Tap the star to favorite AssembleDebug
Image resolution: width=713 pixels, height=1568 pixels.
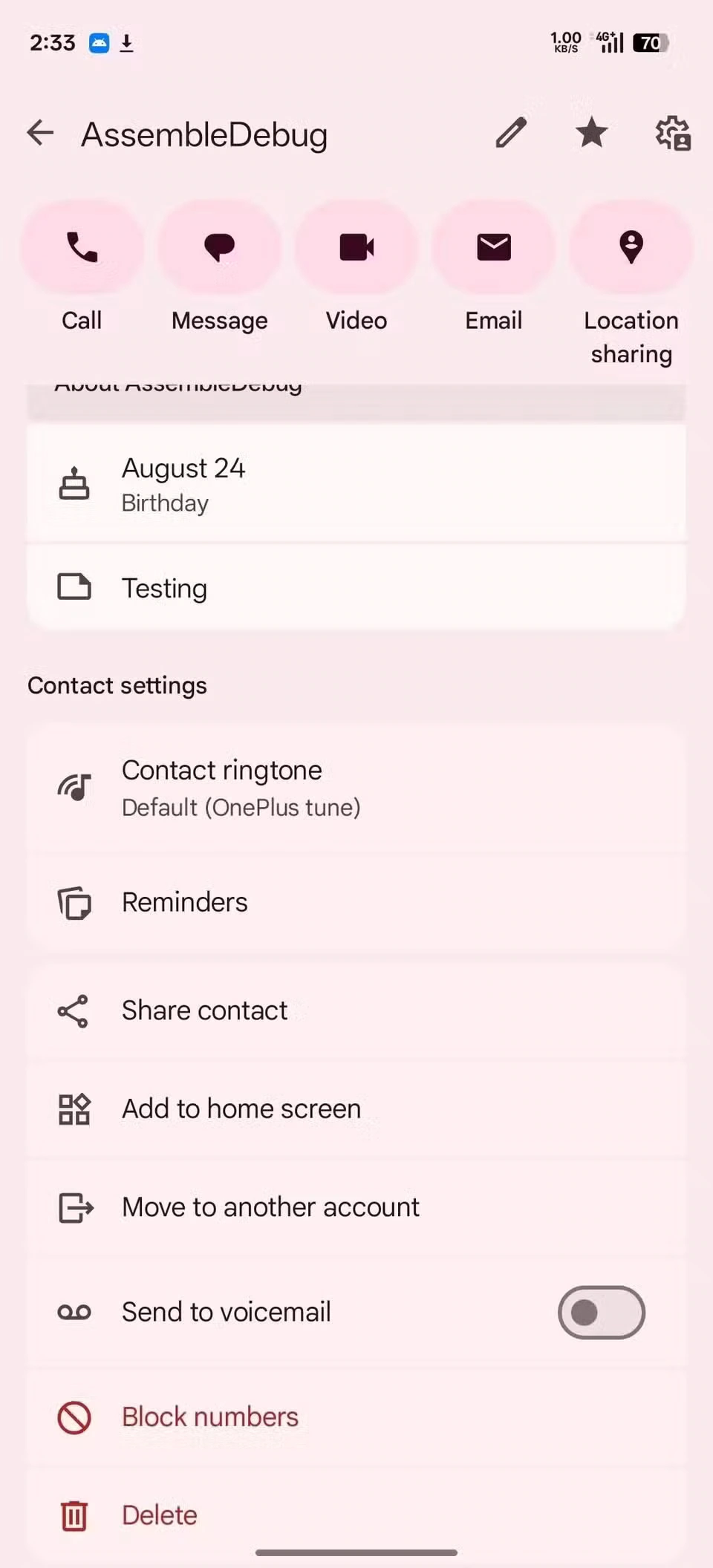pos(591,133)
